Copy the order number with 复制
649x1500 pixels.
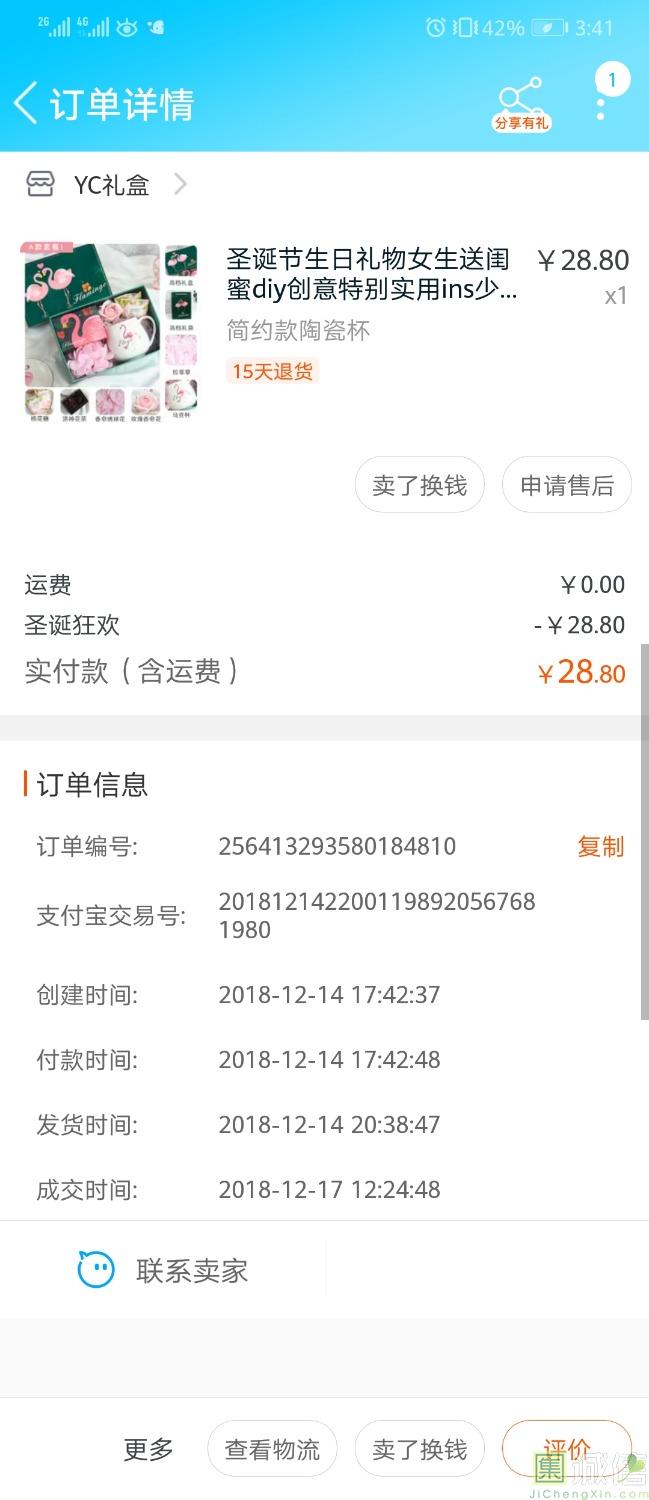(600, 847)
